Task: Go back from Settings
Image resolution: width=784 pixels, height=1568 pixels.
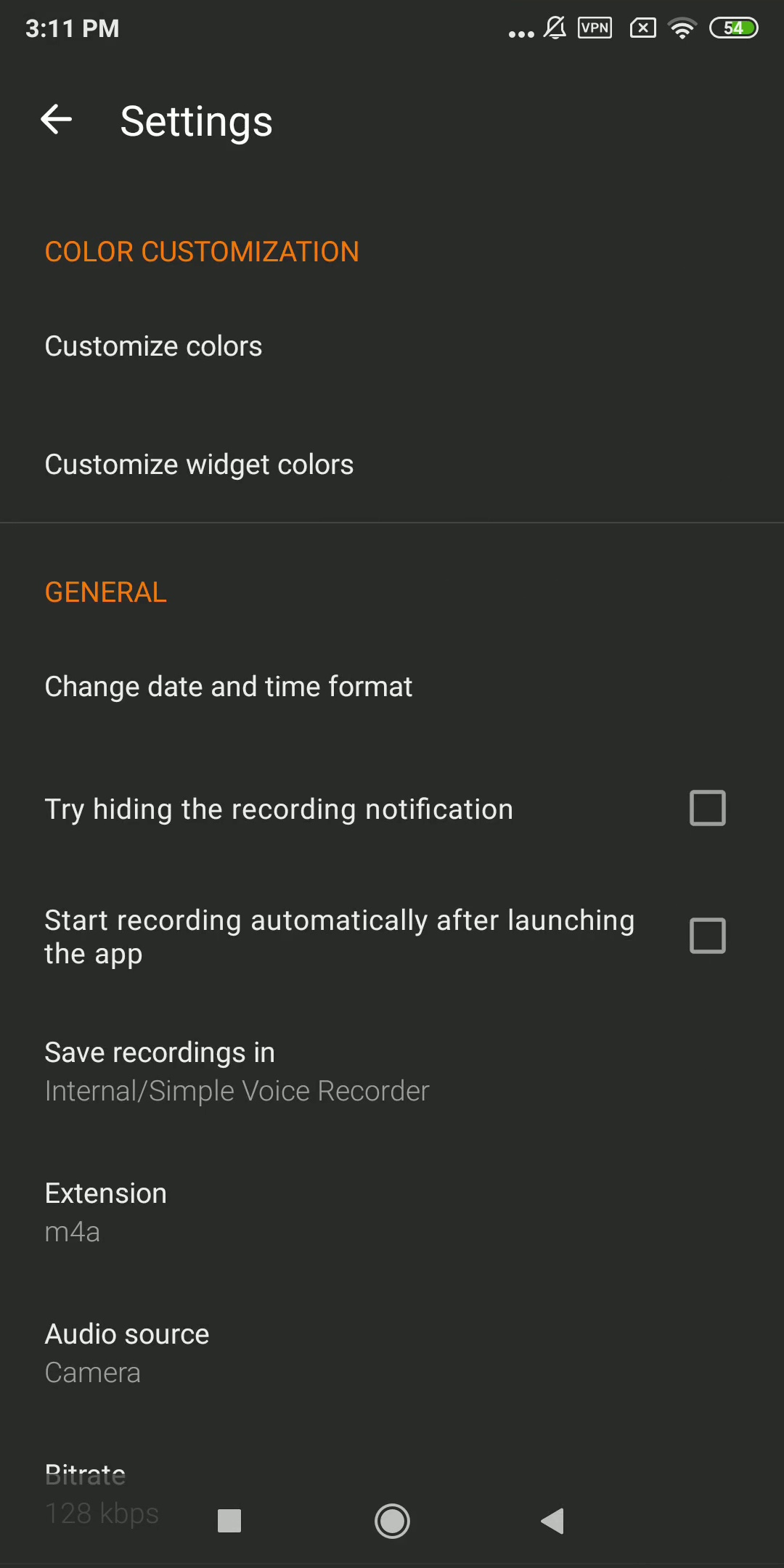Action: tap(57, 120)
